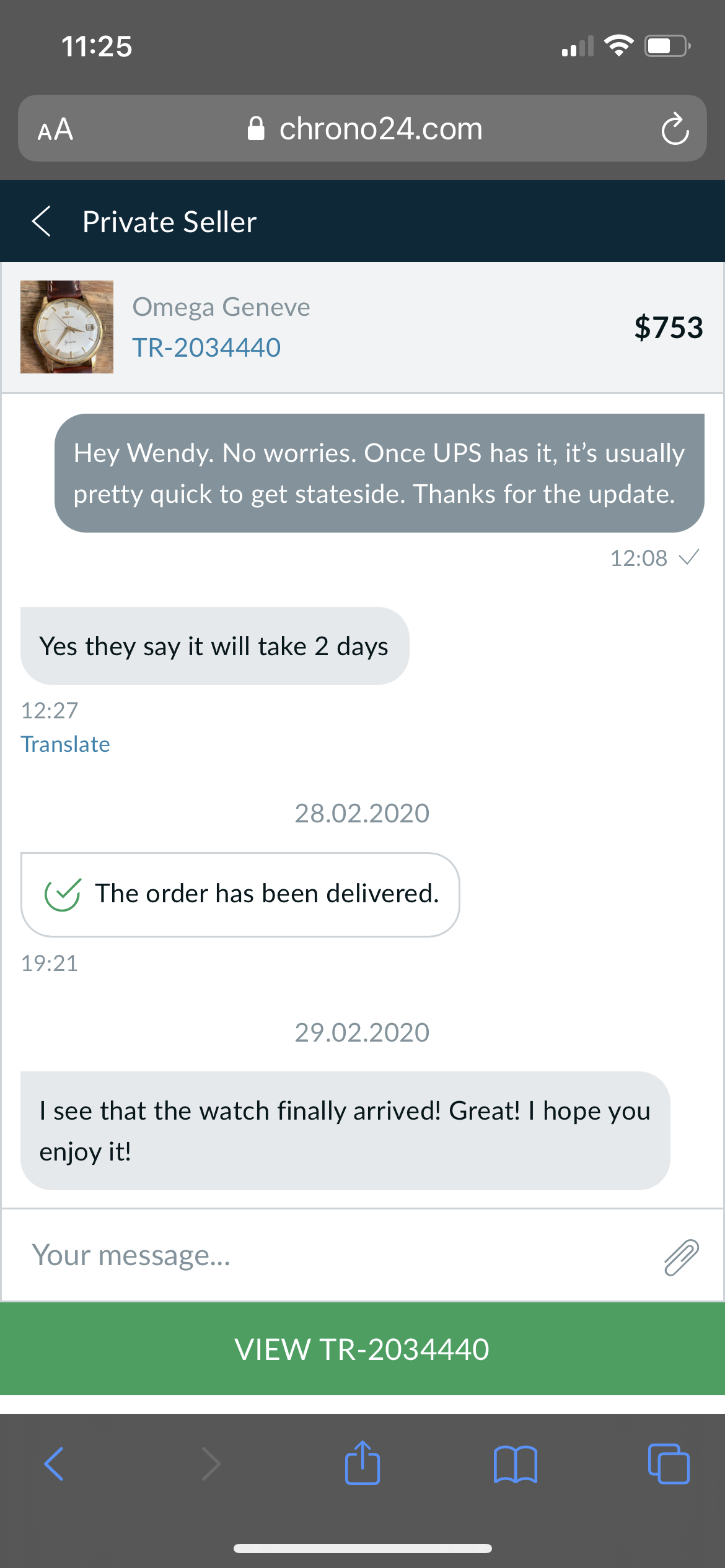The height and width of the screenshot is (1568, 725).
Task: Attach a file with the paperclip
Action: [681, 1257]
